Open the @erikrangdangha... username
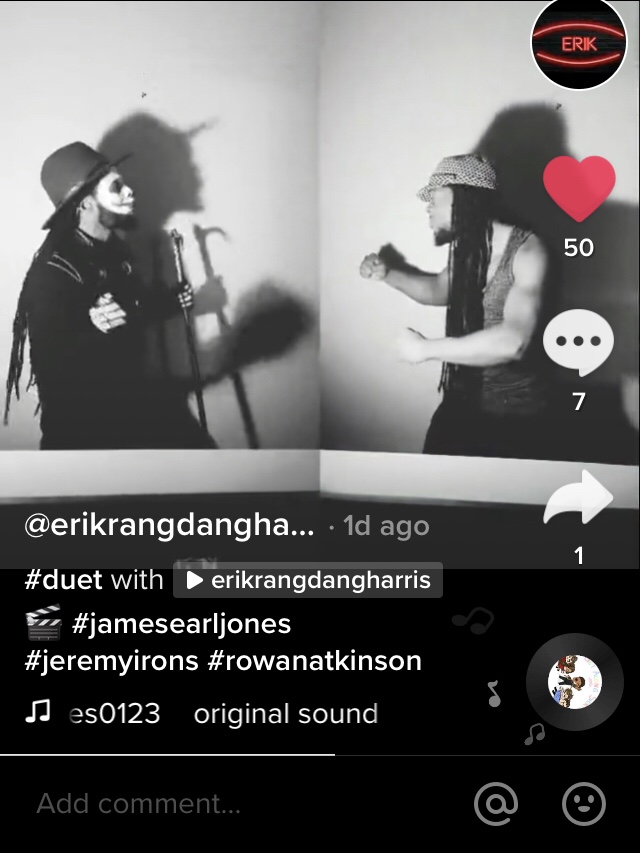The width and height of the screenshot is (640, 853). point(169,526)
